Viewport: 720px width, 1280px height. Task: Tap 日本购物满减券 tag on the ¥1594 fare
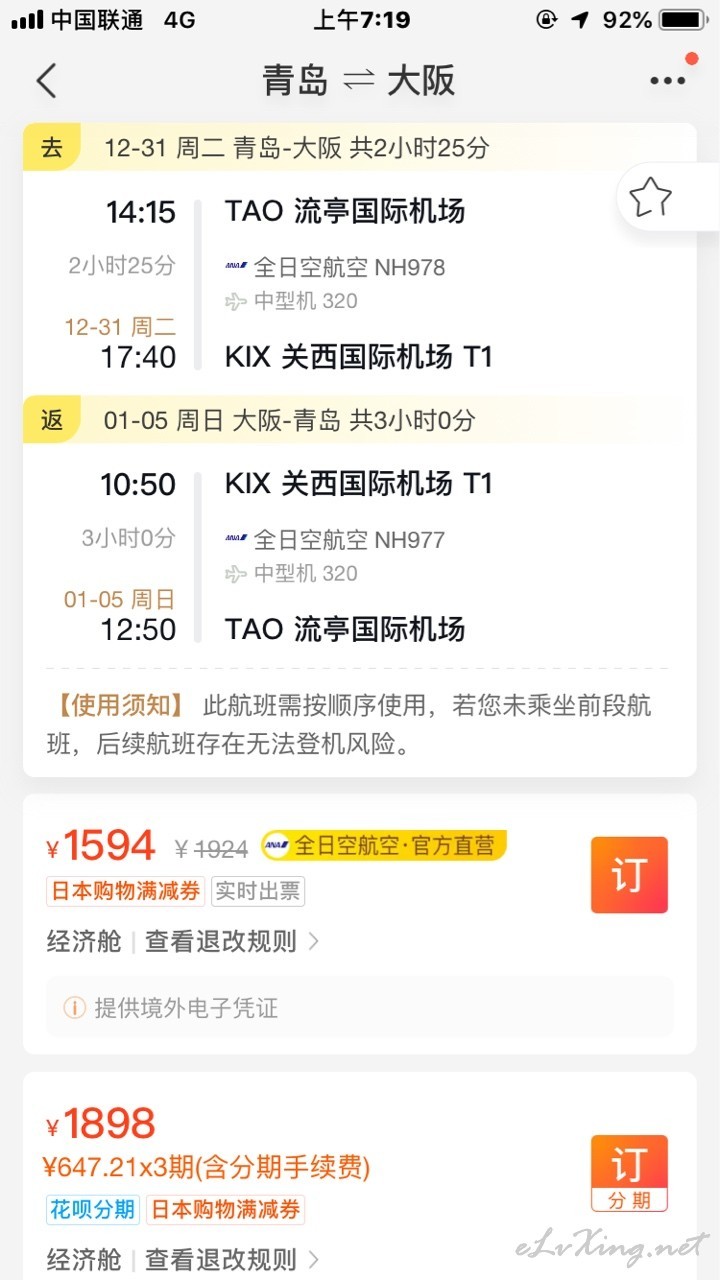[125, 891]
